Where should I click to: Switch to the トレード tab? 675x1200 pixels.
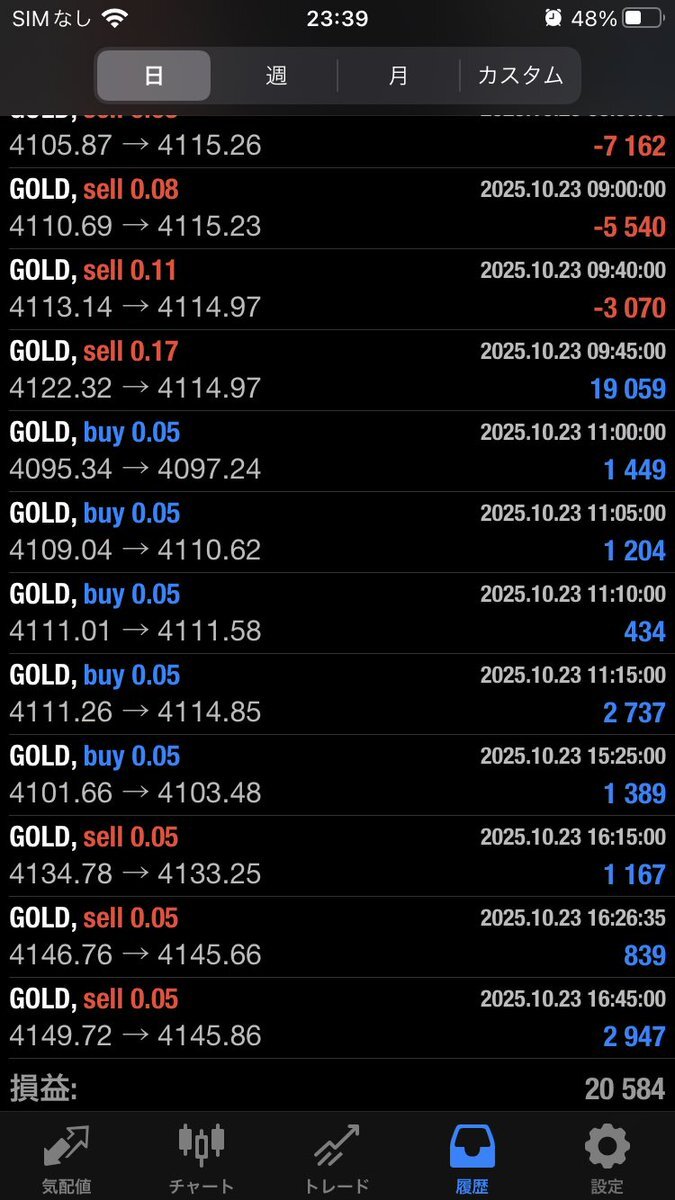[x=336, y=1158]
